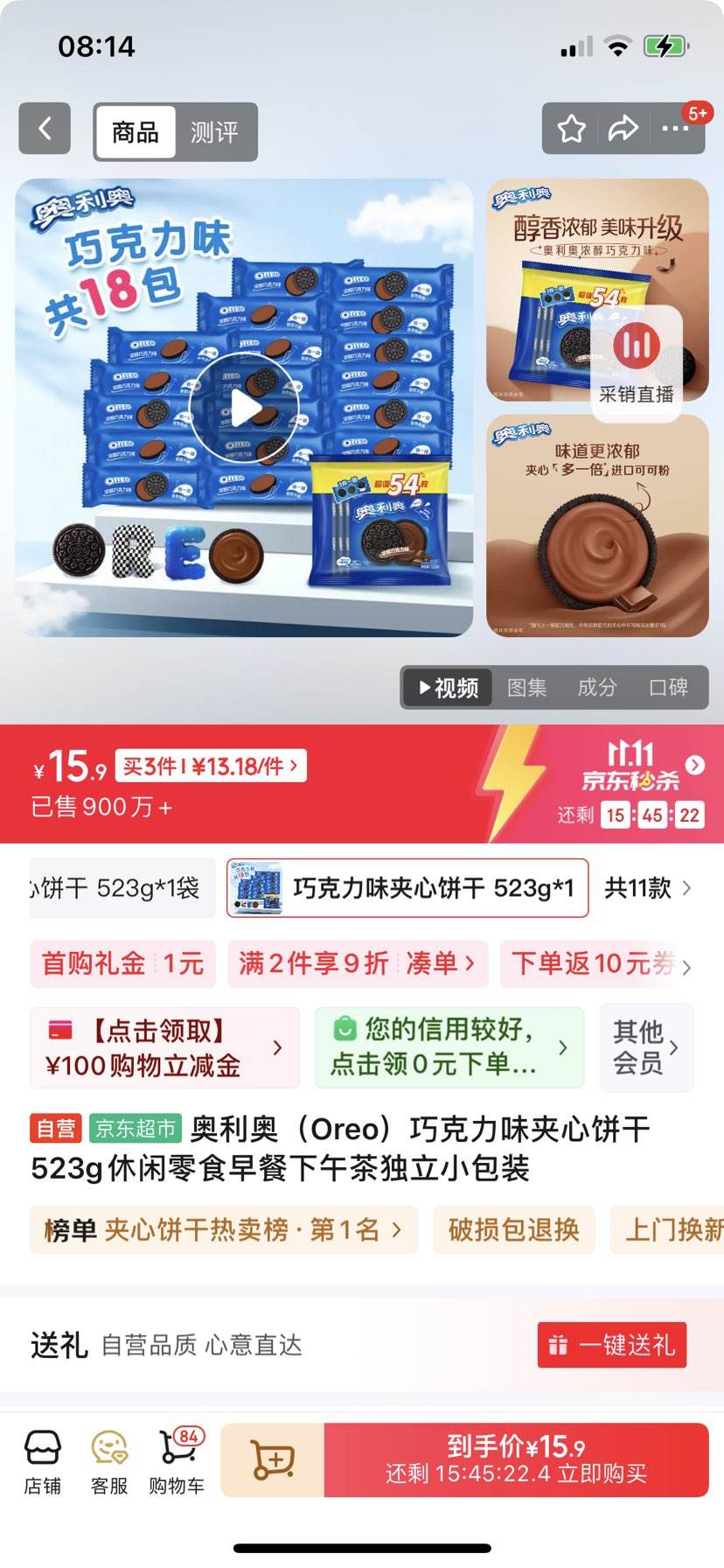This screenshot has width=724, height=1568.
Task: Open the 满2件享9折 凑单 promotion
Action: pos(357,963)
